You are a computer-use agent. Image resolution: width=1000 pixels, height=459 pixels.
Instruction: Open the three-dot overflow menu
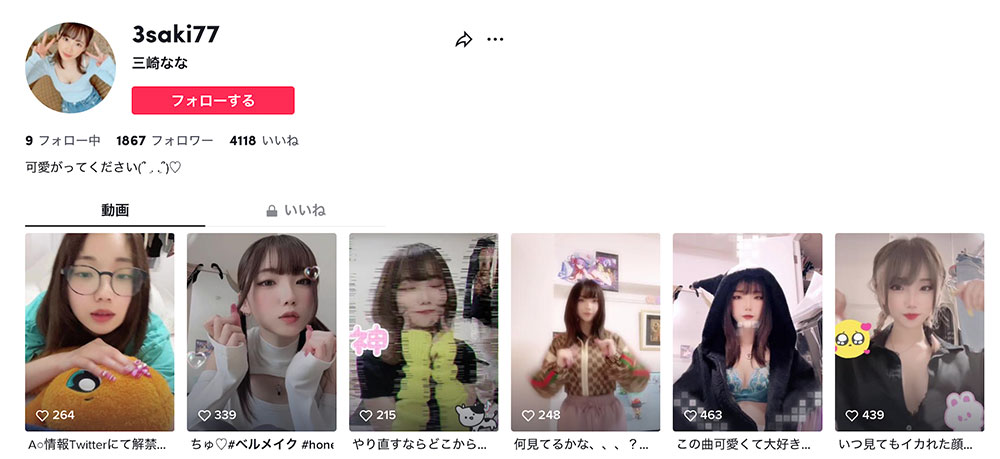click(495, 39)
